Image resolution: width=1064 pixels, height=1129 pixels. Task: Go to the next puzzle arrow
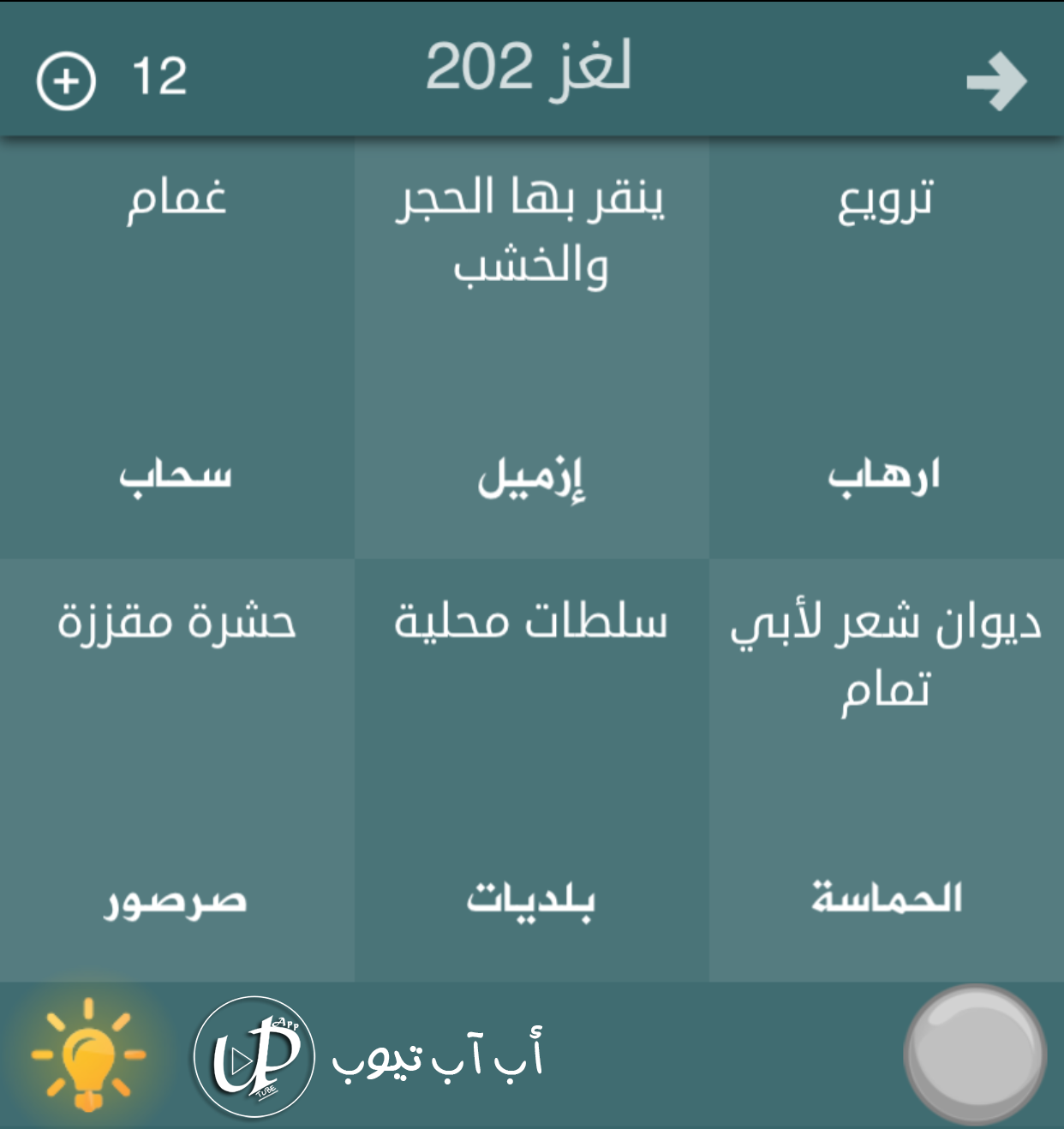coord(995,82)
